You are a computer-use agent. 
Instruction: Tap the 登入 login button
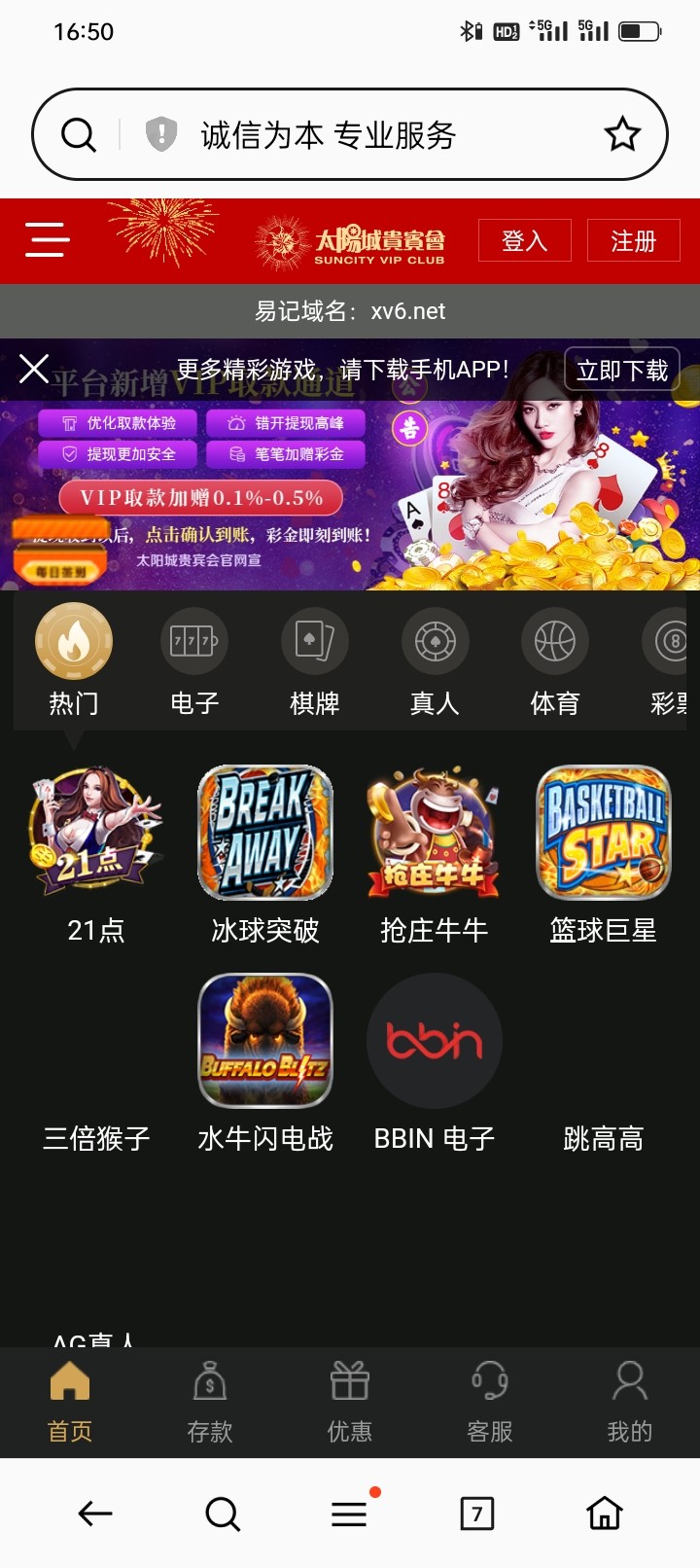coord(524,240)
